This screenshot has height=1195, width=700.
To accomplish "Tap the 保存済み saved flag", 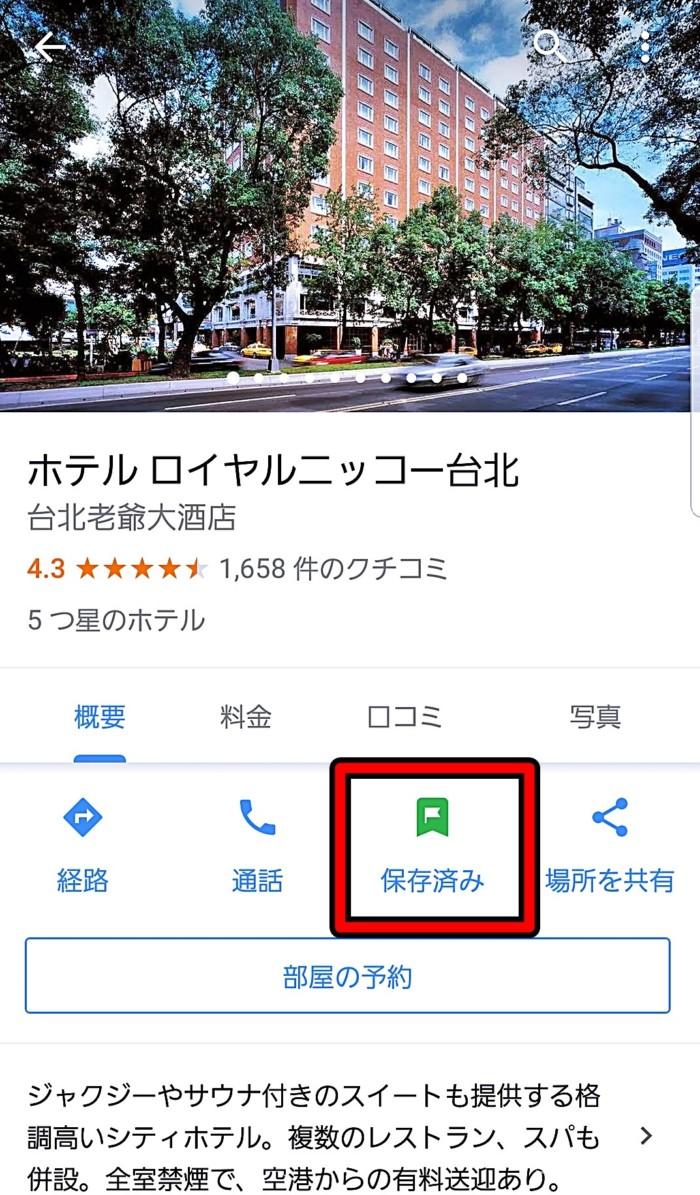I will point(432,845).
